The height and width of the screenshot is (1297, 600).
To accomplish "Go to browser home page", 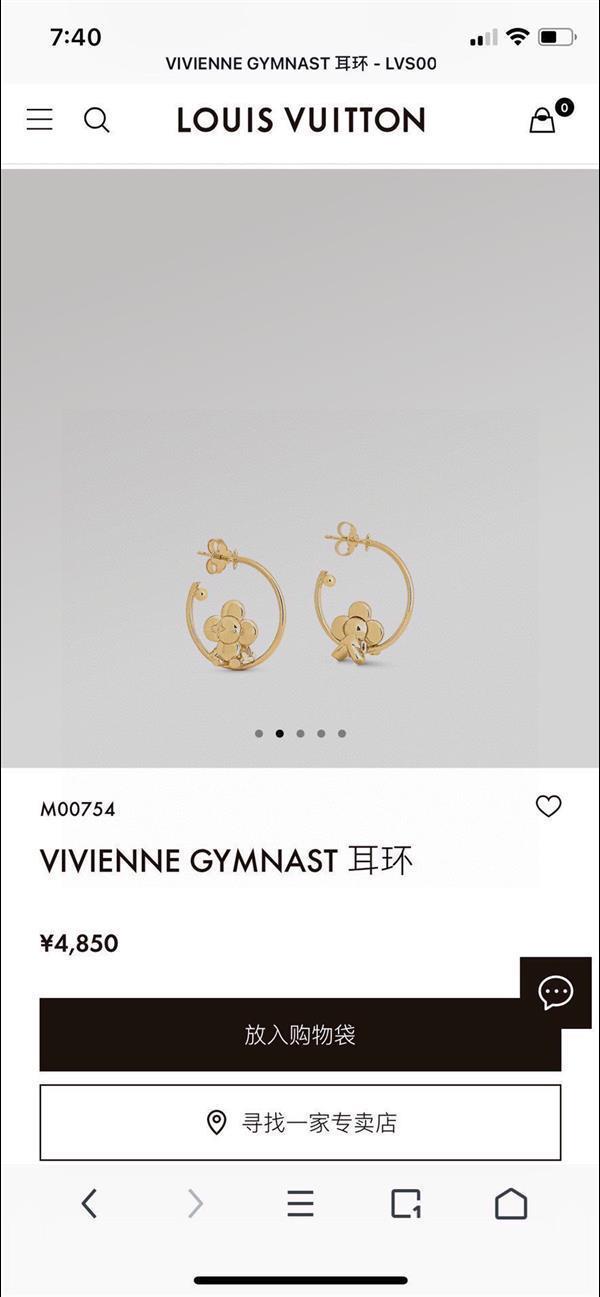I will [x=511, y=1203].
